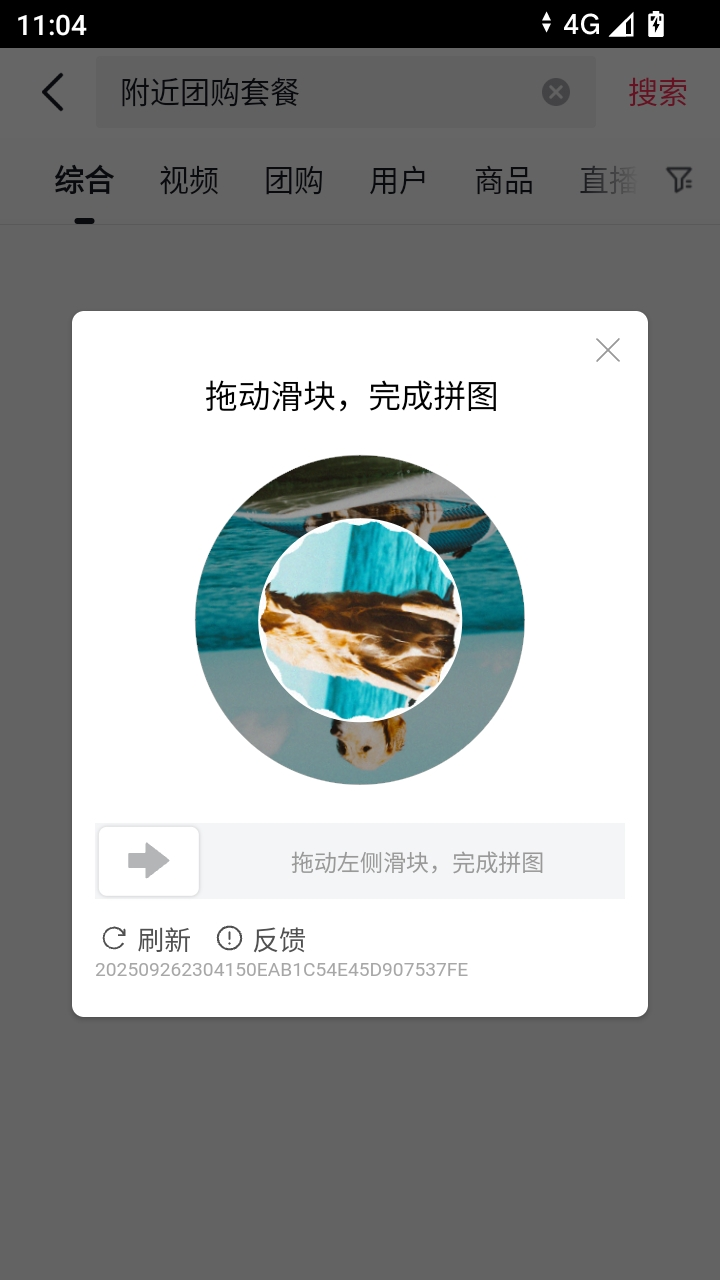Viewport: 720px width, 1280px height.
Task: Switch to the 直播 tab
Action: coord(607,181)
